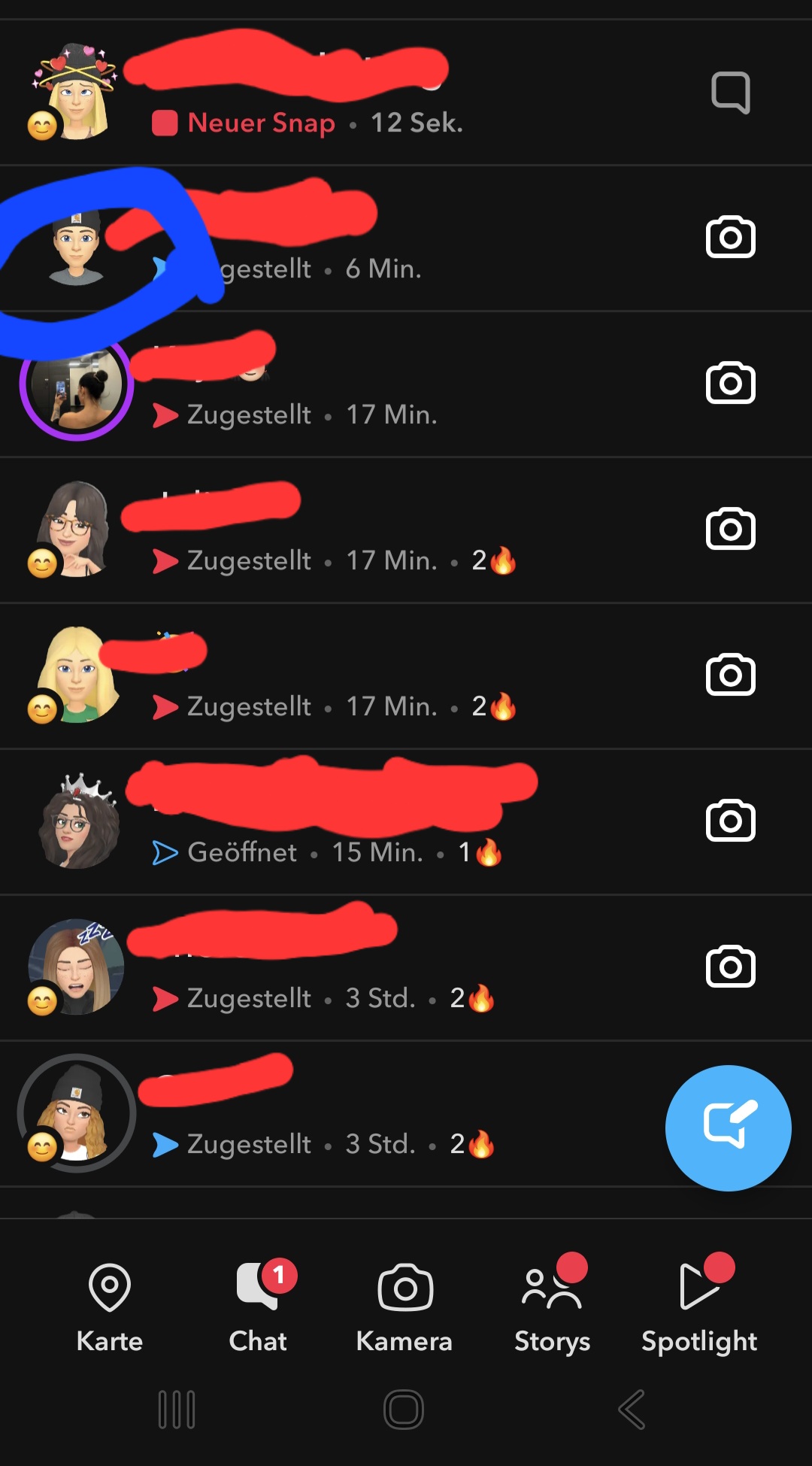
Task: Open the chat with Geöffnet status
Action: (338, 821)
